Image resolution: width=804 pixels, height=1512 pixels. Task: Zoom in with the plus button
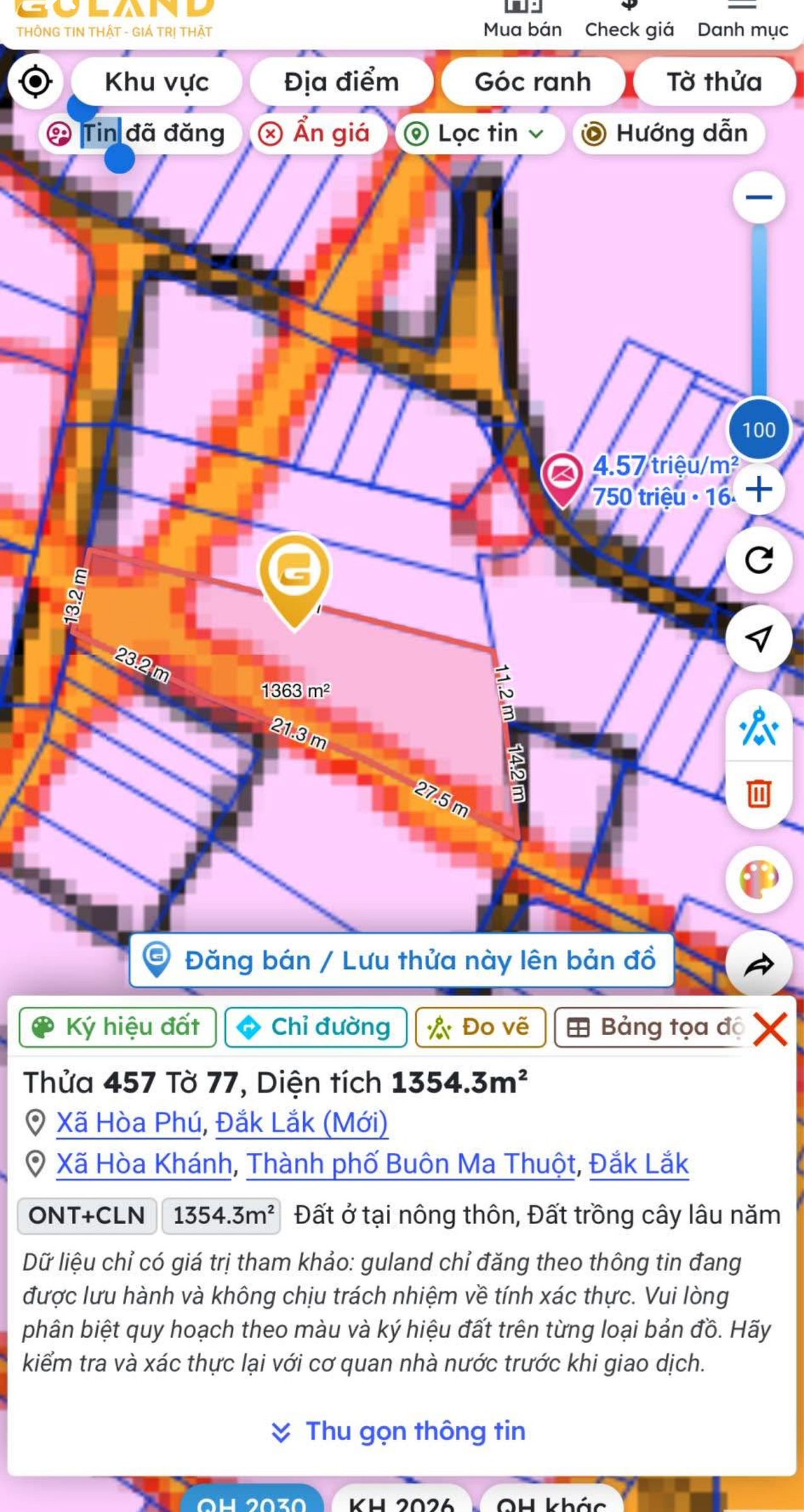point(759,490)
